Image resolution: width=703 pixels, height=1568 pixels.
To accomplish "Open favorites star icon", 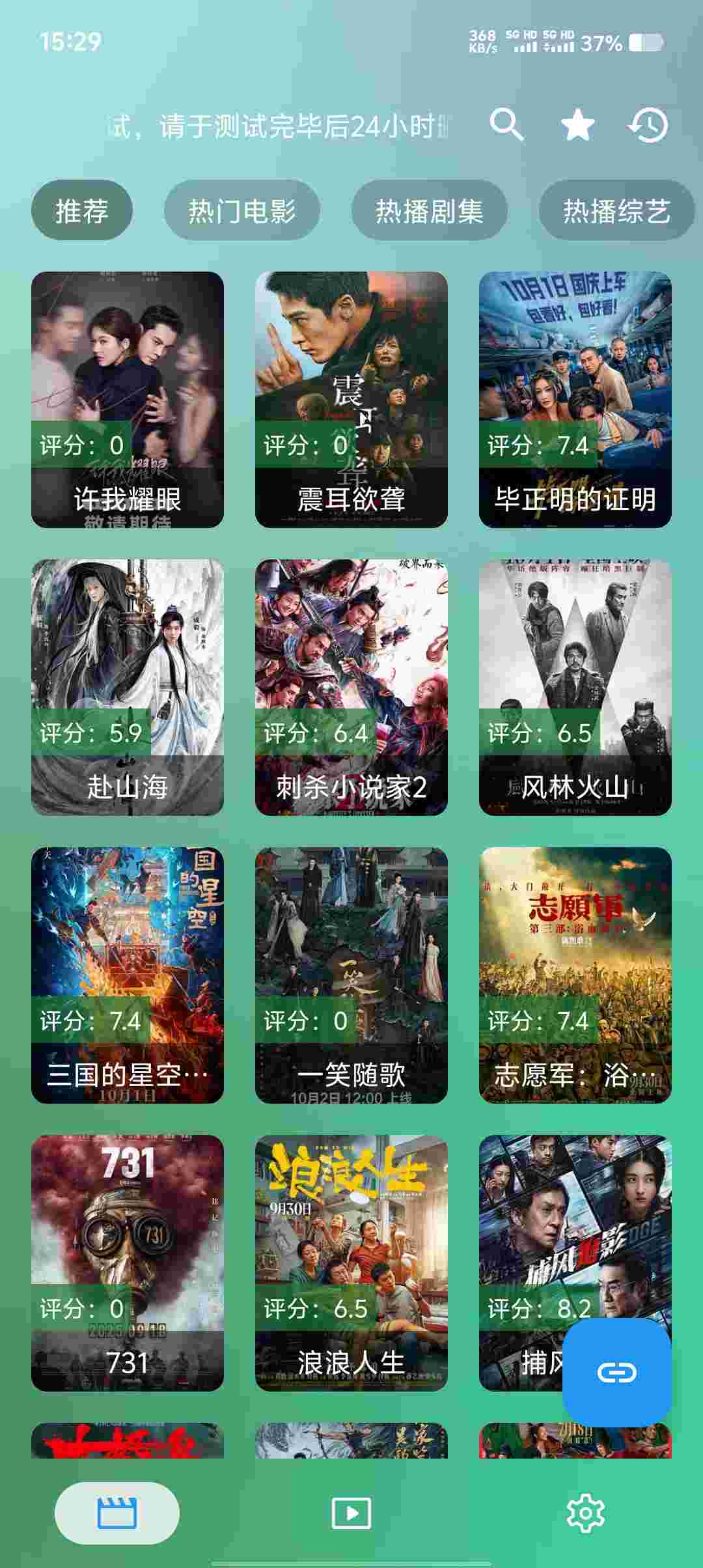I will pos(577,124).
